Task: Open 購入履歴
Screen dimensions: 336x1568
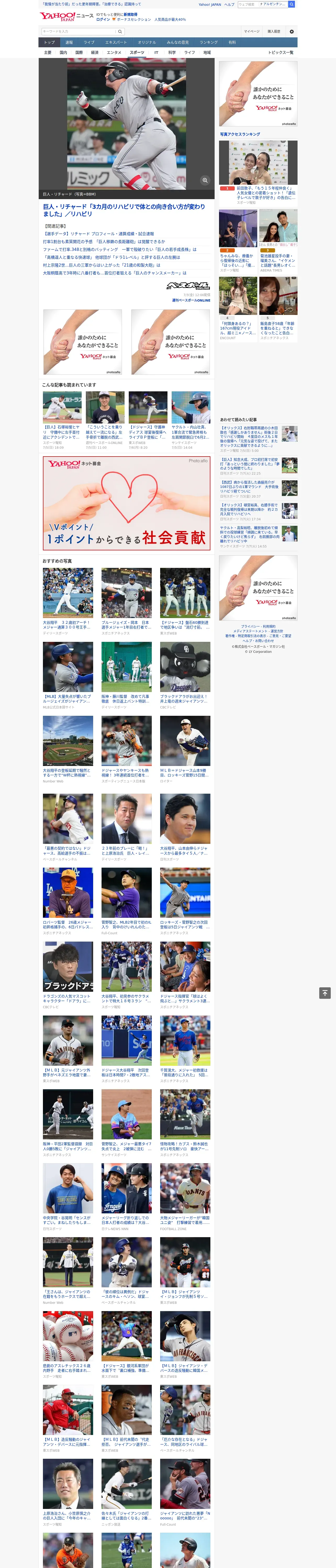Action: 274,31
